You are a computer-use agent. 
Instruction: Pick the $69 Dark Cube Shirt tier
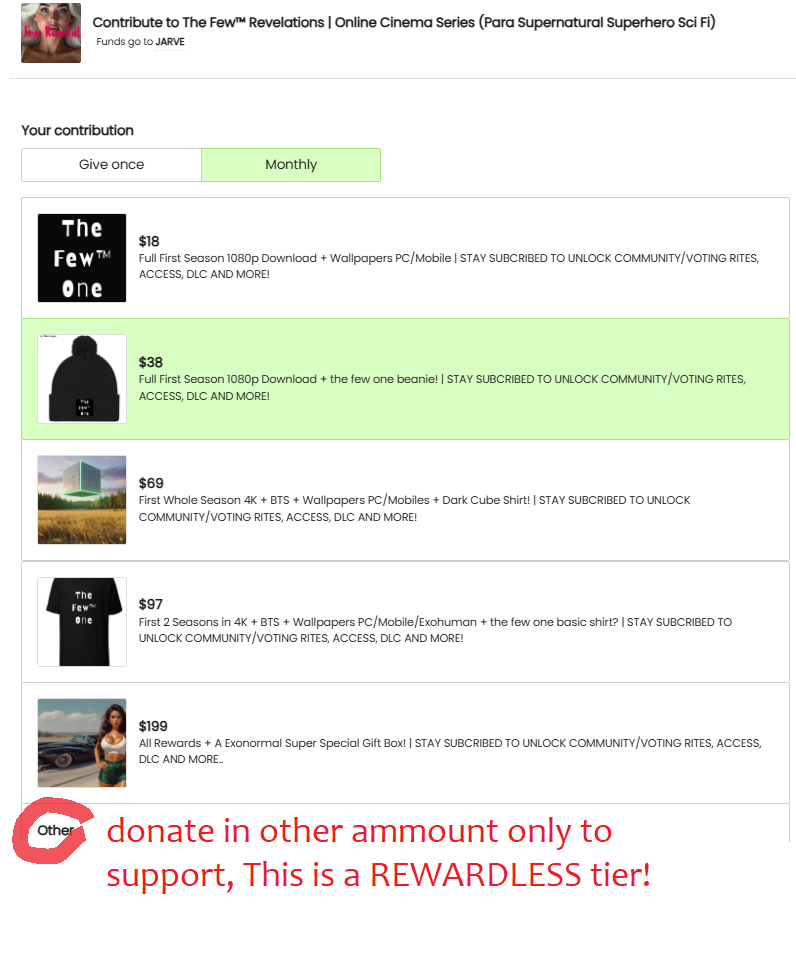click(405, 500)
